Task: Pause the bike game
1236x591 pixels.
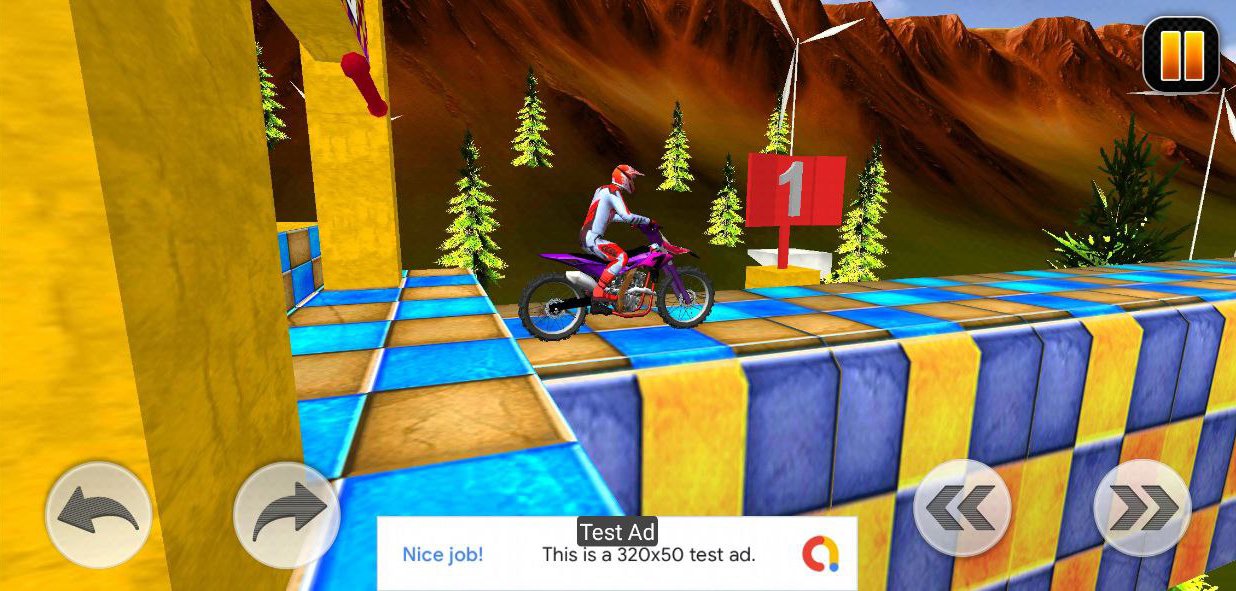Action: point(1181,55)
